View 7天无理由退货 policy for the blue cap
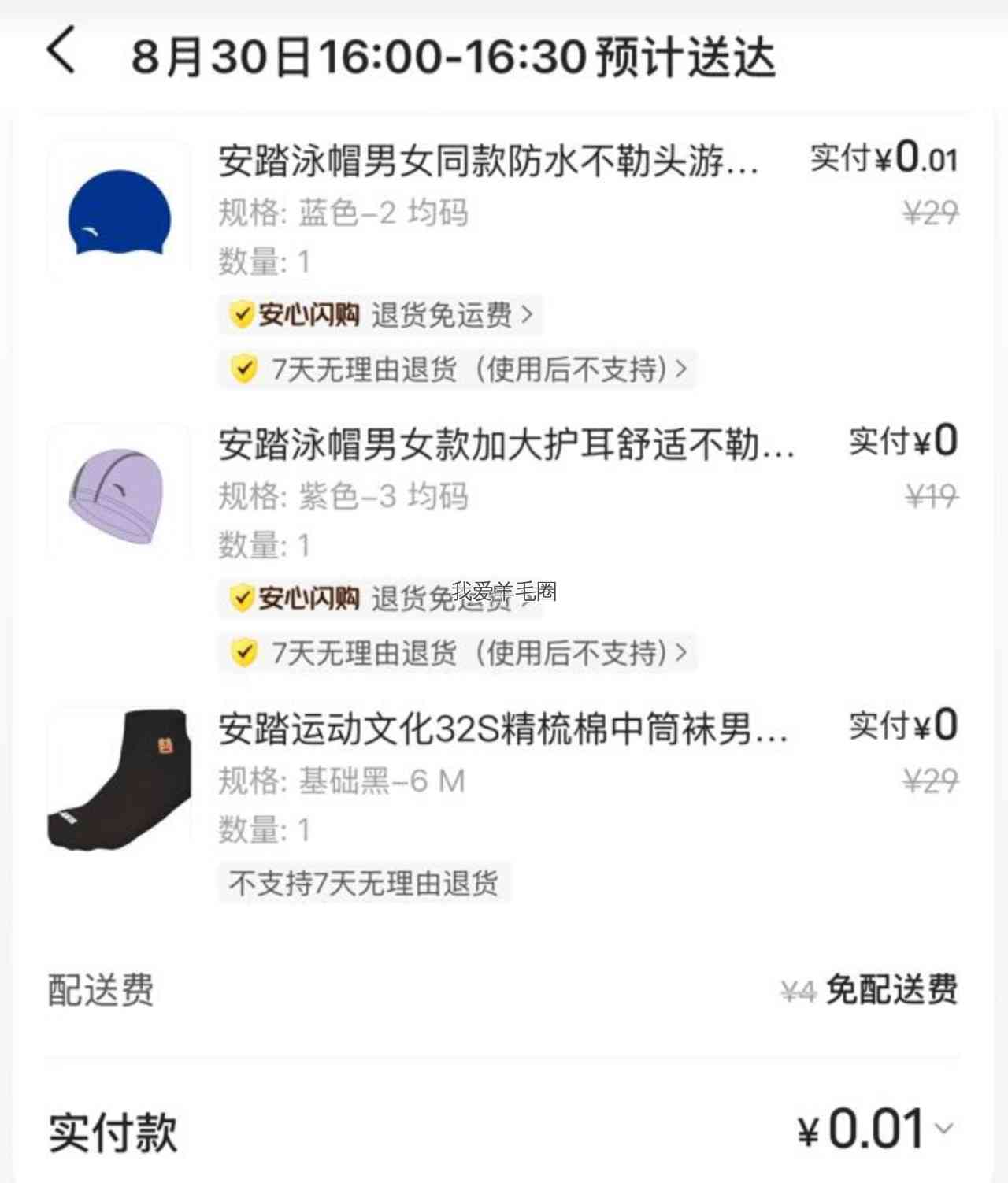 coord(458,369)
